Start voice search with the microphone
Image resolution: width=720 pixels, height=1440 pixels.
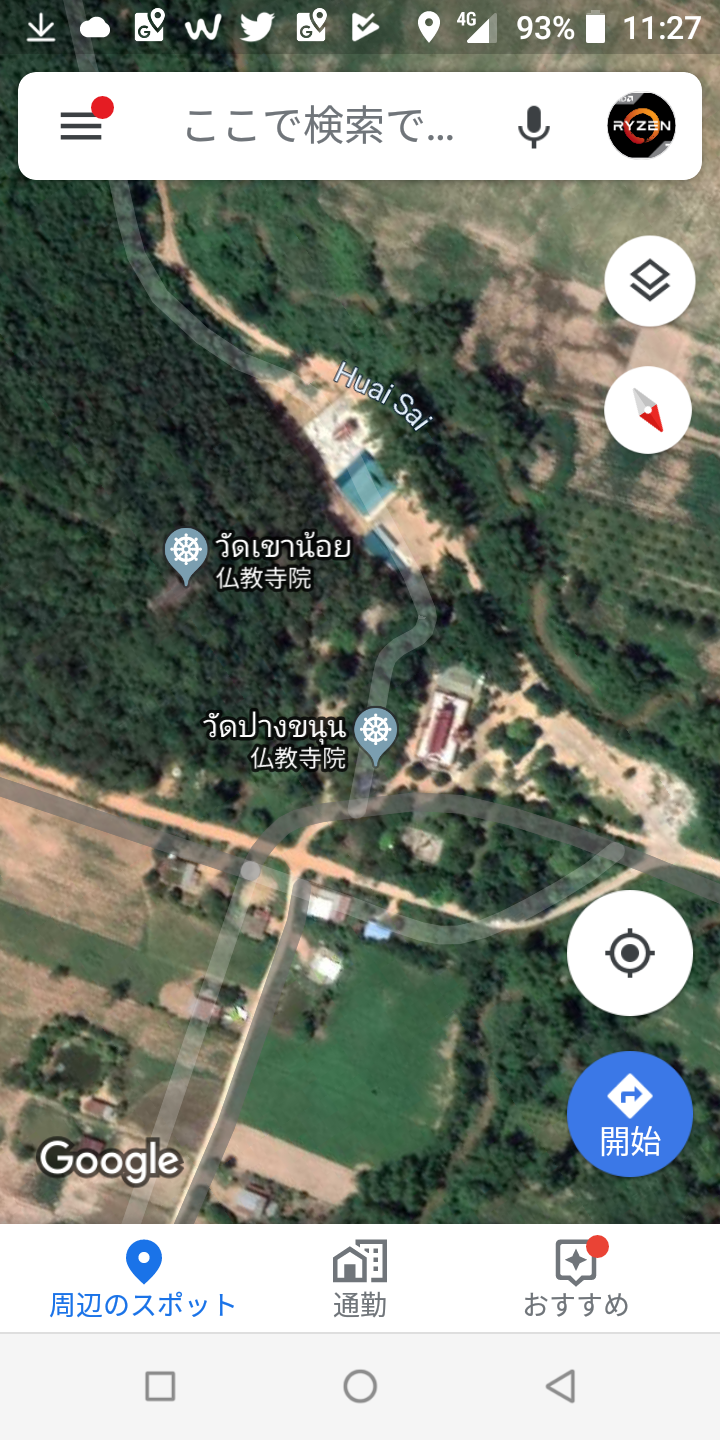point(534,126)
